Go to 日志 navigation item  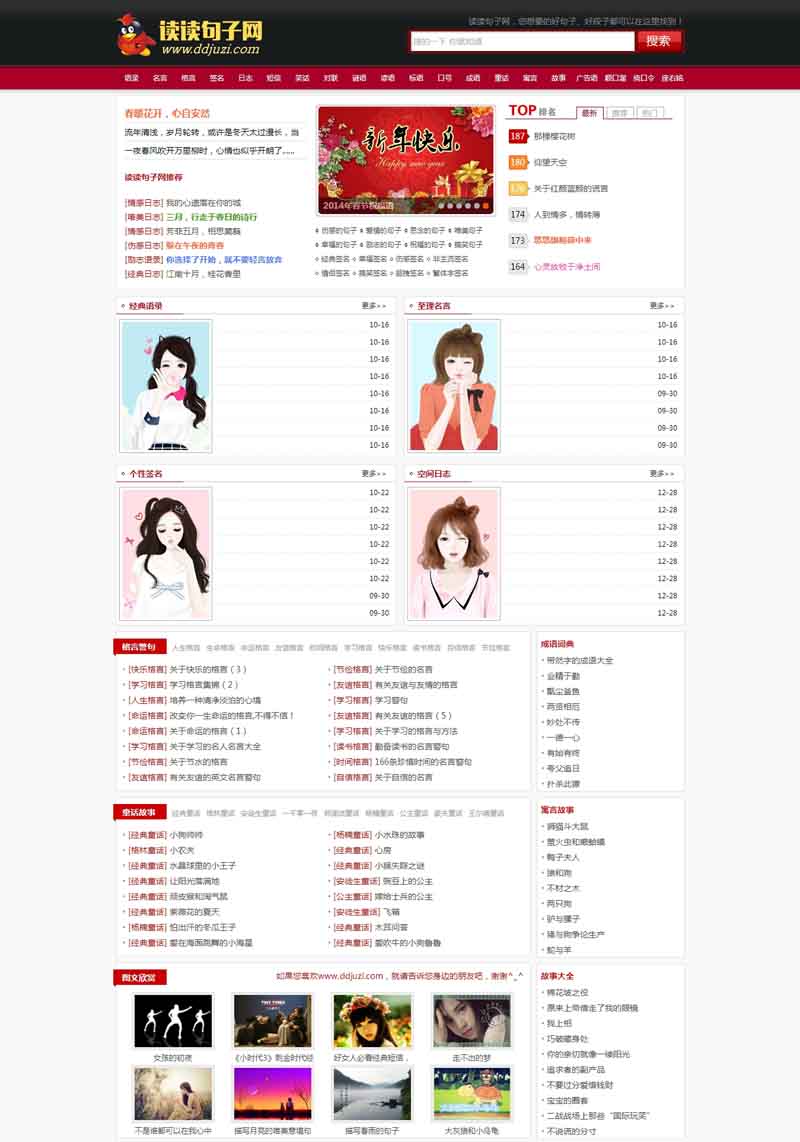point(245,78)
